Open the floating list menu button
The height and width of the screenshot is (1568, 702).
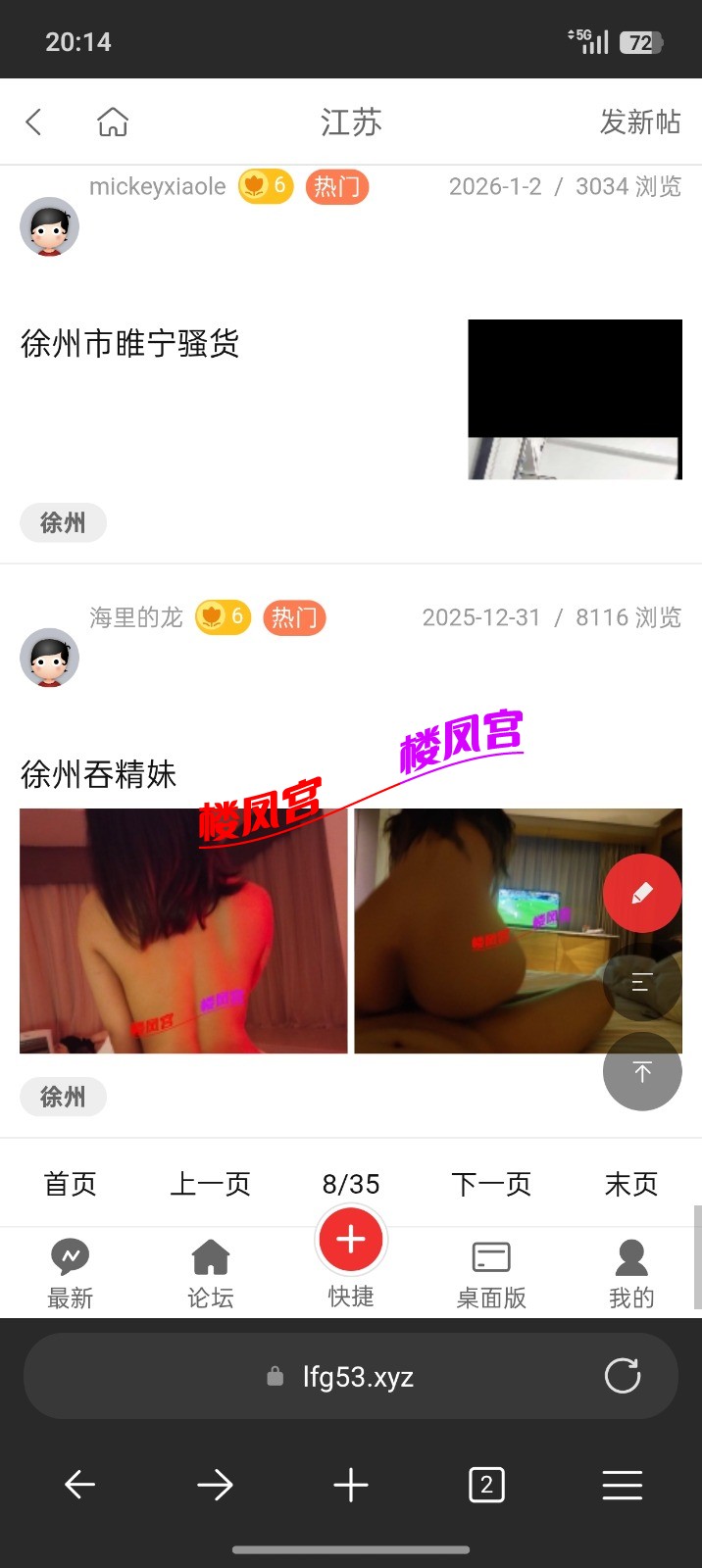click(642, 982)
